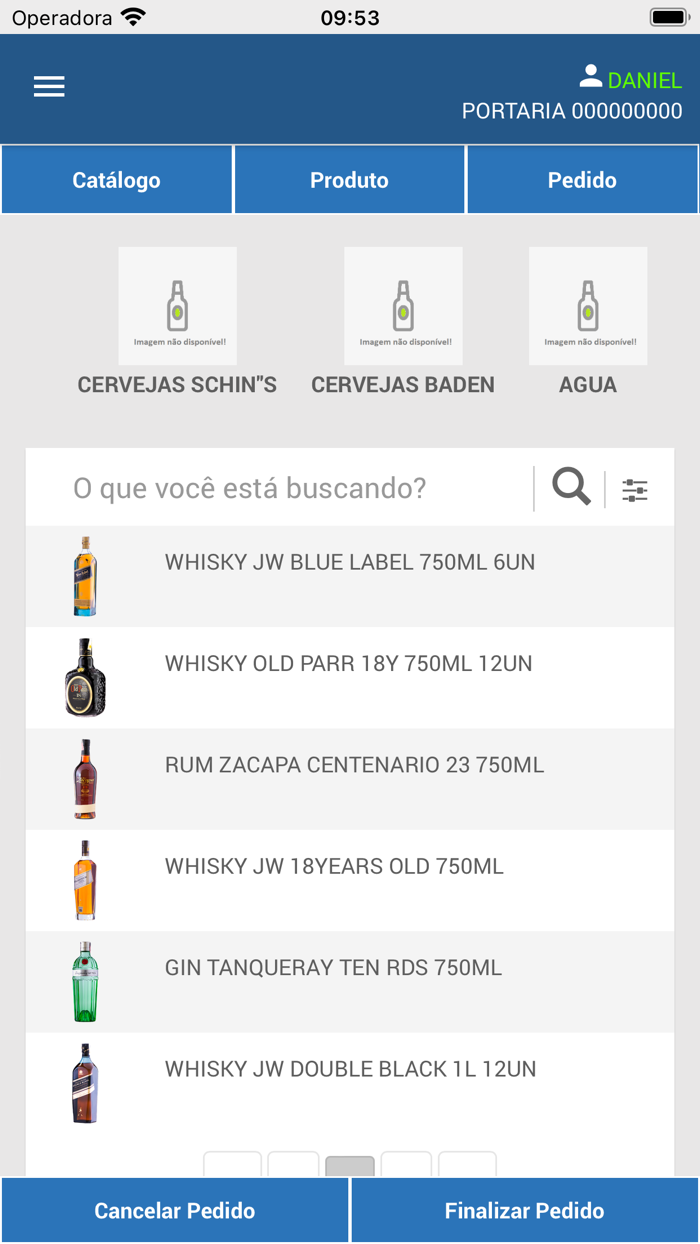The height and width of the screenshot is (1244, 700).
Task: Open Whisky Old Parr 18Y 750ML 12UN
Action: pyautogui.click(x=350, y=677)
